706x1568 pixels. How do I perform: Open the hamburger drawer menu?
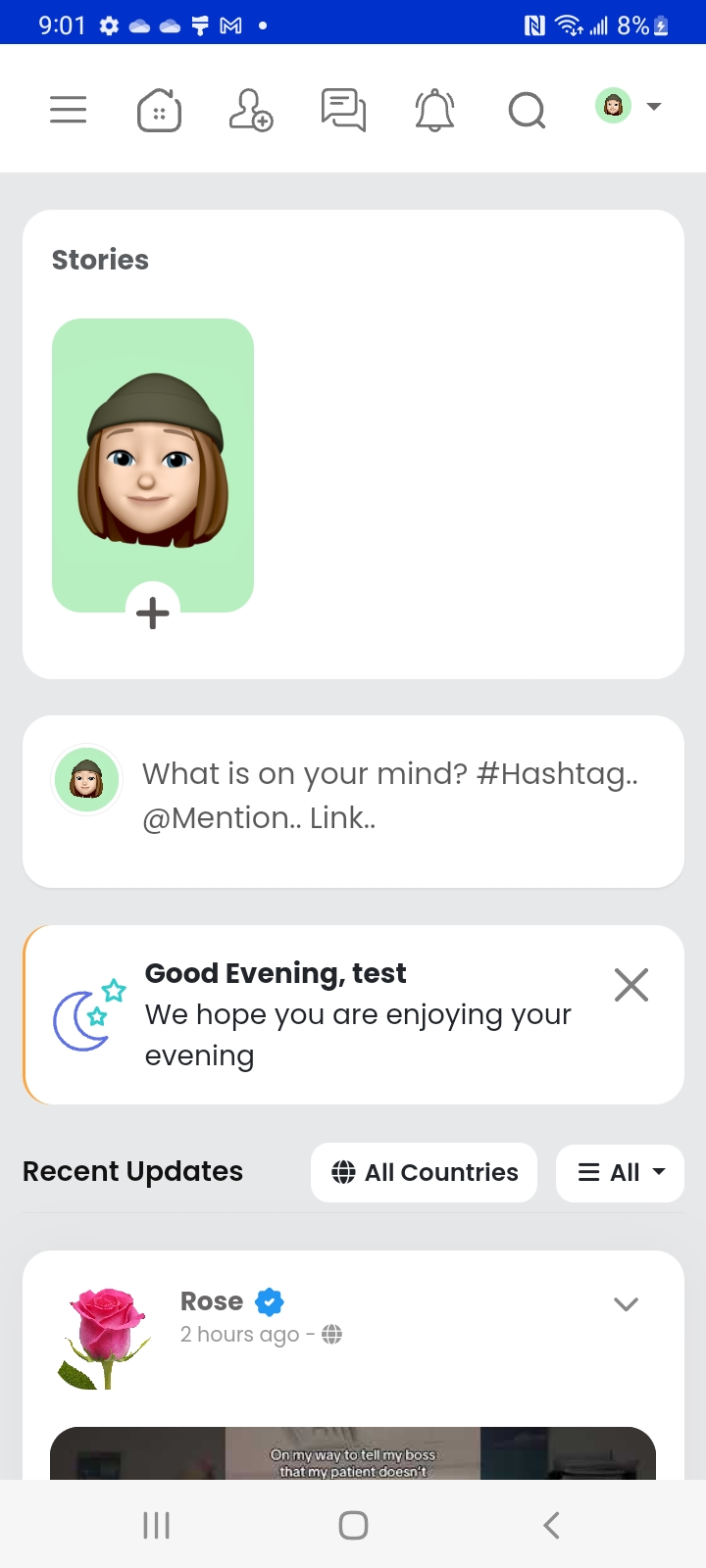coord(69,109)
